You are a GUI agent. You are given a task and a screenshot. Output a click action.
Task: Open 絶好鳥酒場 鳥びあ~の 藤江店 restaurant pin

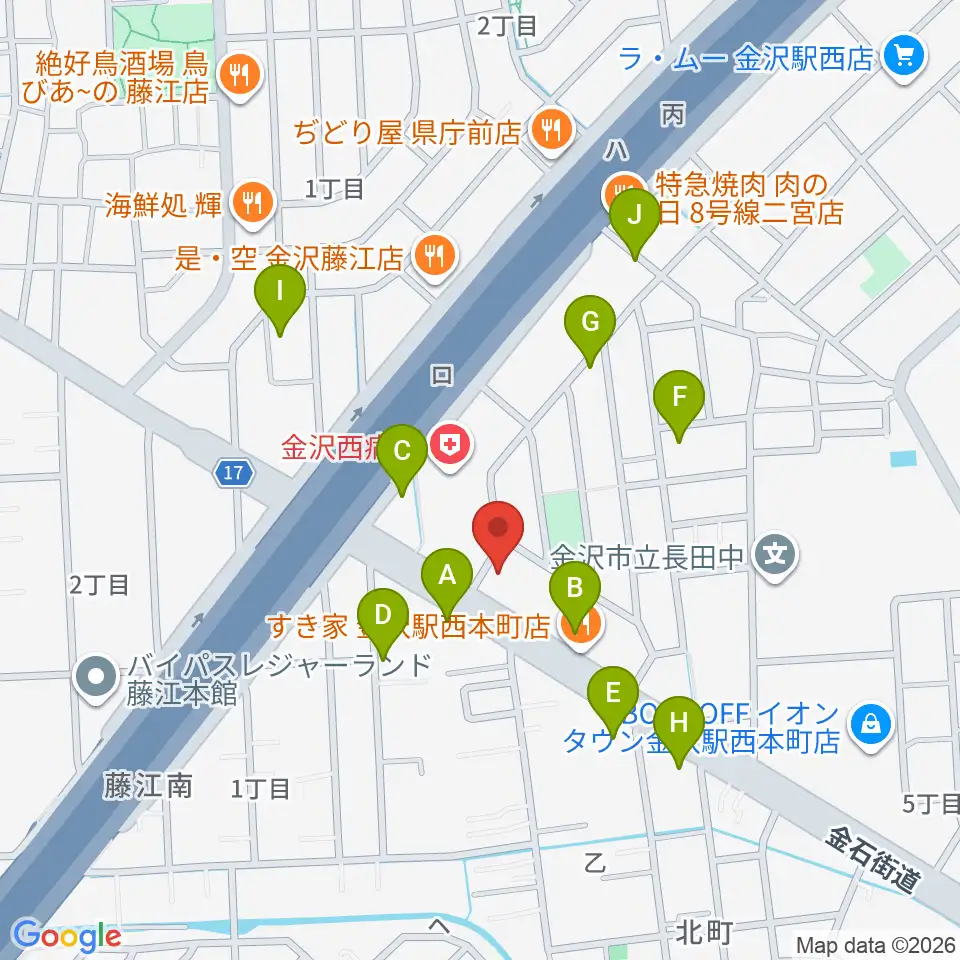240,77
